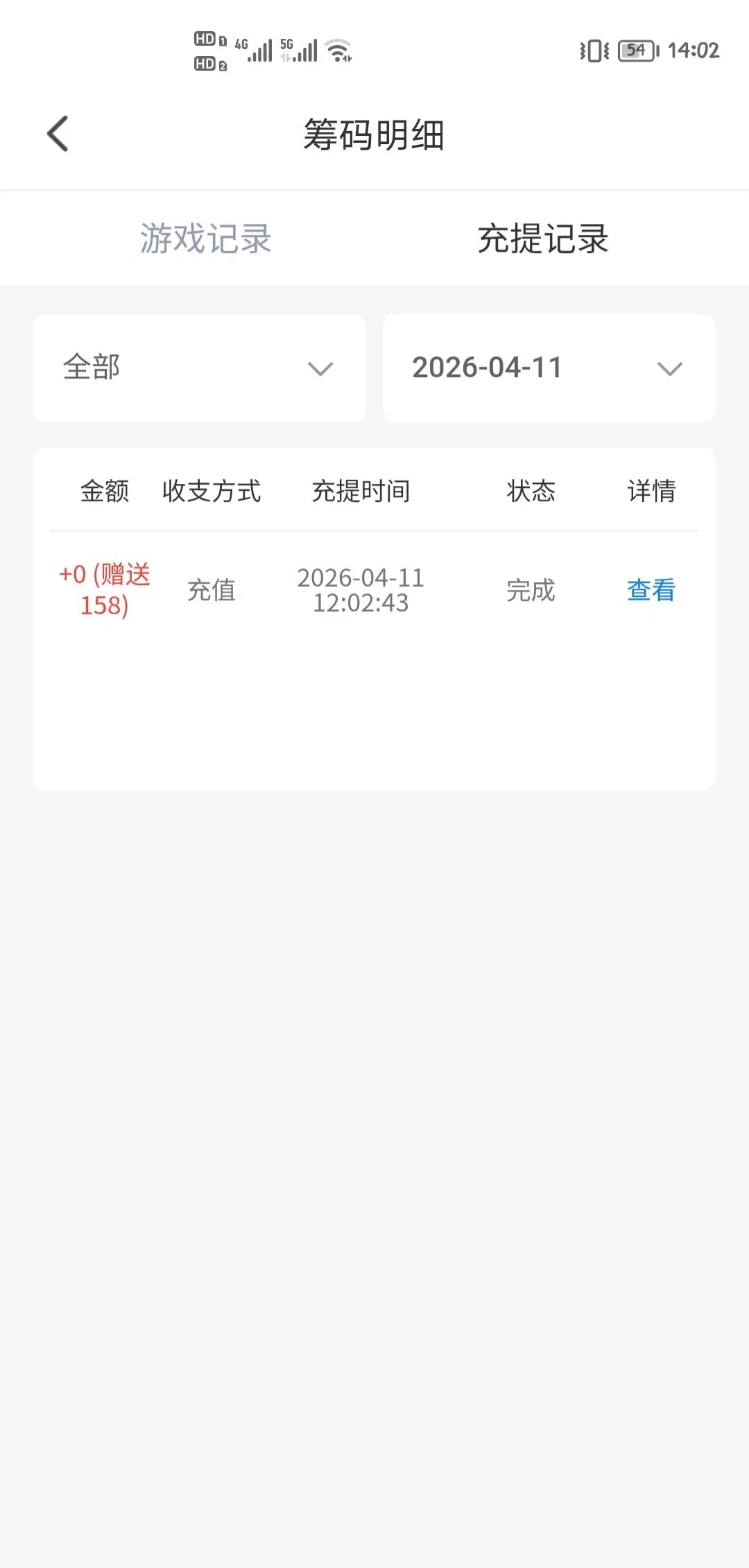This screenshot has width=749, height=1568.
Task: Open the 2026-04-11 date picker
Action: [x=549, y=368]
